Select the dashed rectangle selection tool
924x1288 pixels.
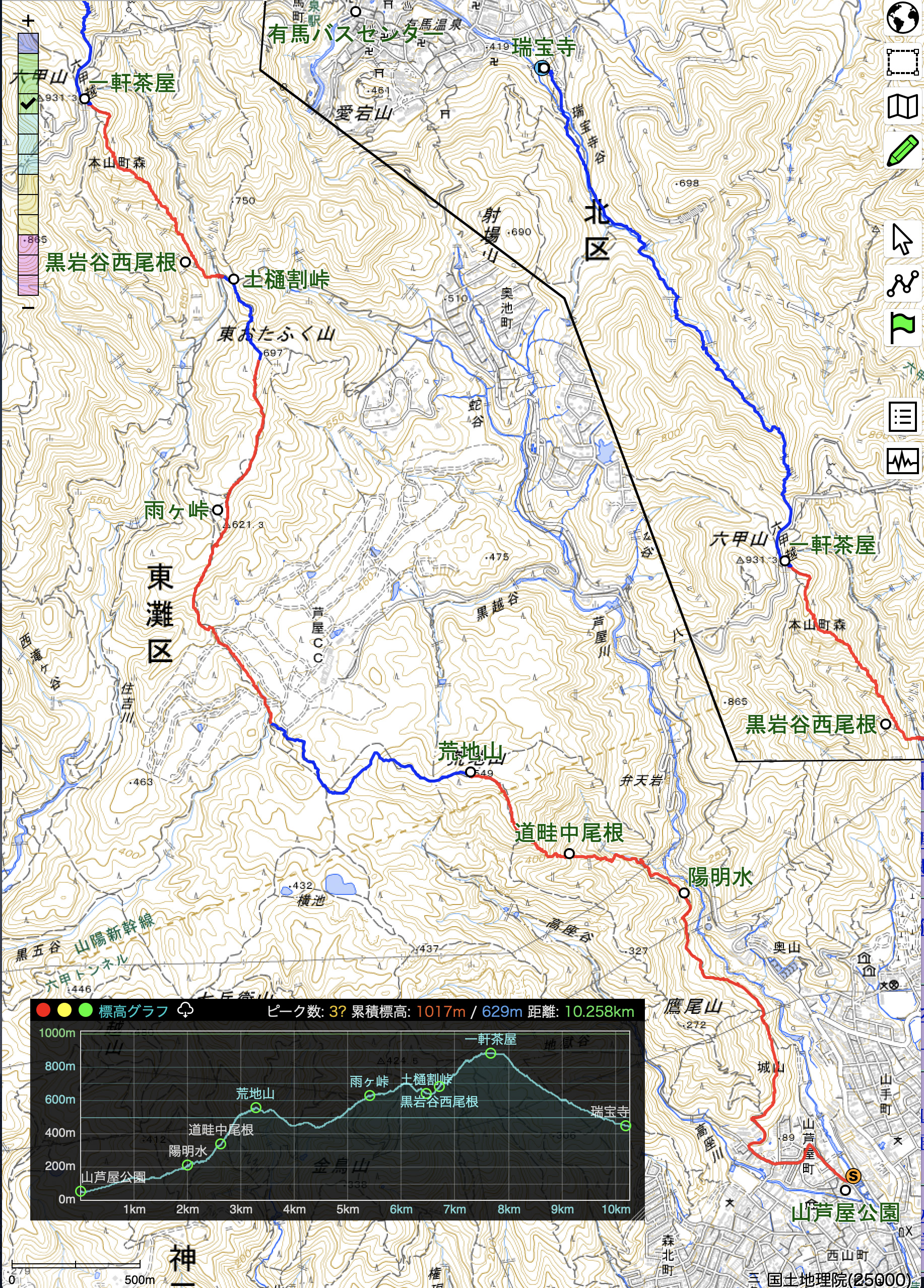(x=902, y=61)
